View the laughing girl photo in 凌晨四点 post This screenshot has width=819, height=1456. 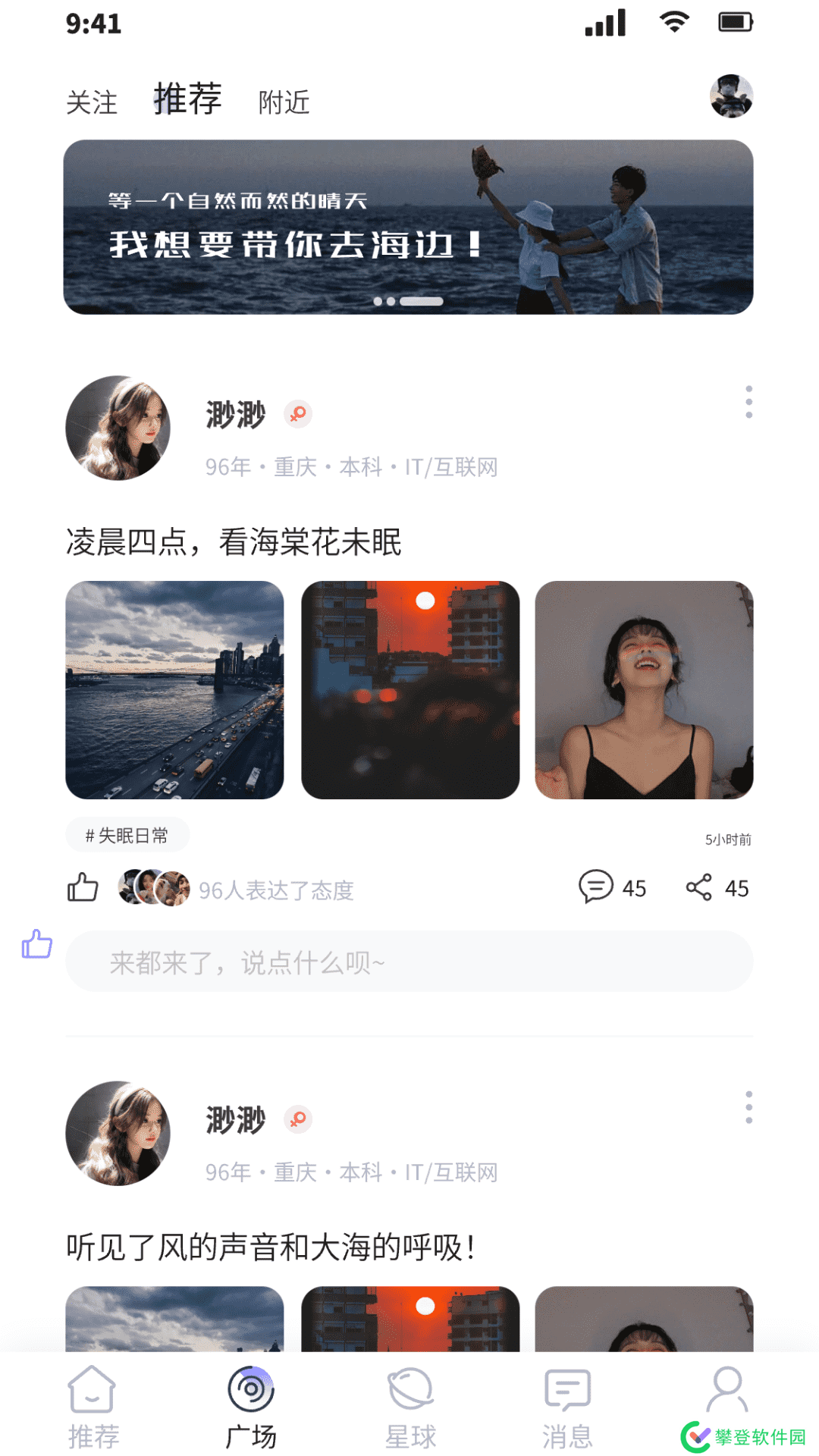pos(644,690)
